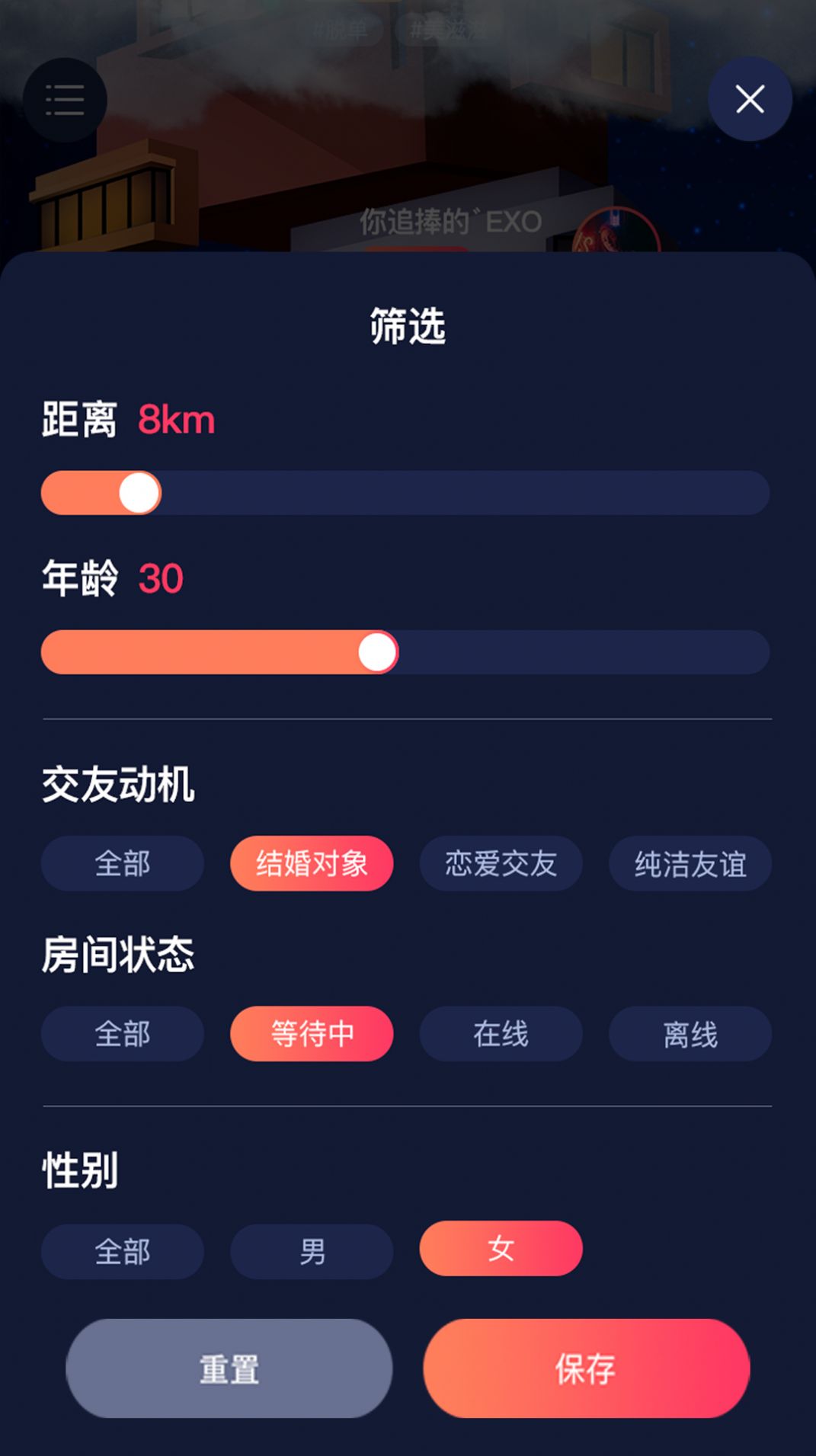816x1456 pixels.
Task: Click the 距离 slider handle at 8km
Action: (139, 492)
